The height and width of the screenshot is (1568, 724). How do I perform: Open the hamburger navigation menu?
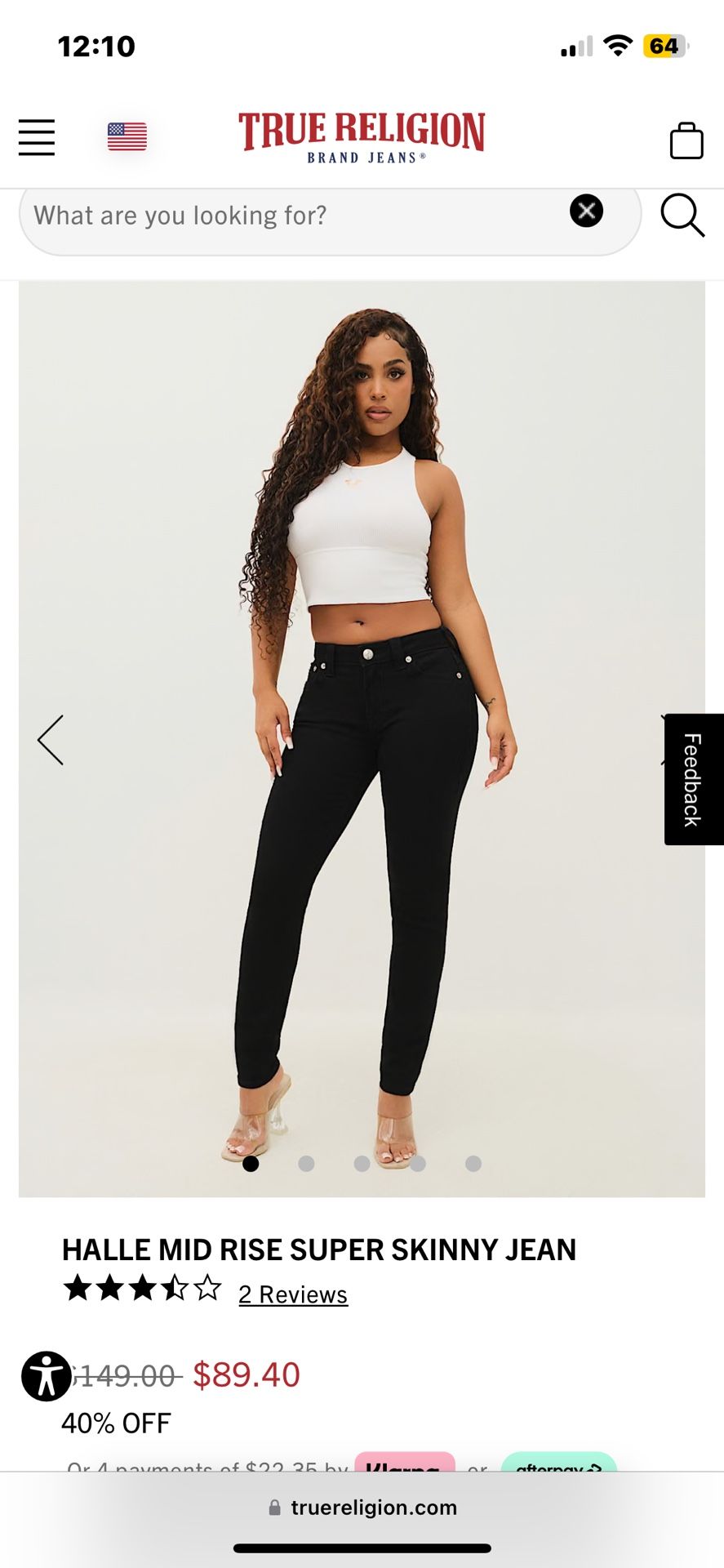(x=37, y=137)
